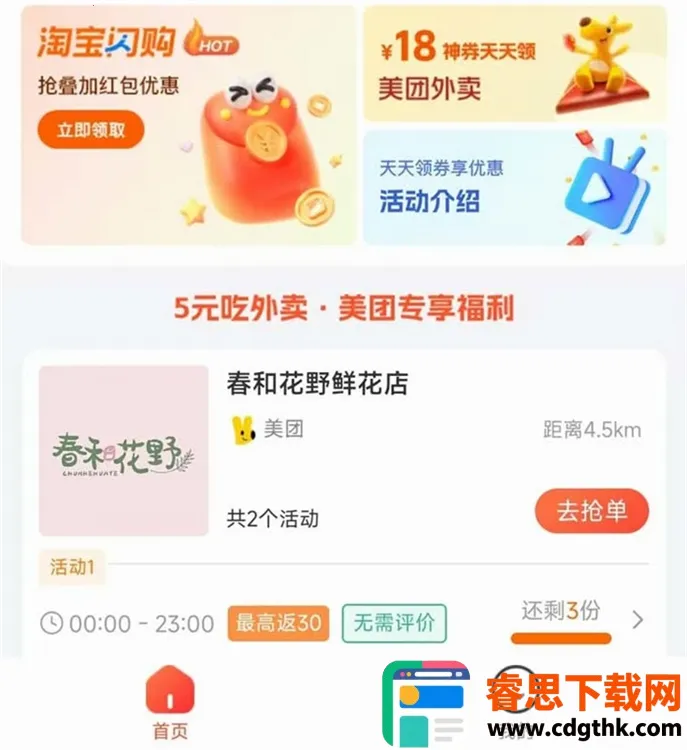Open the 美团外卖 ¥18 coupon banner
This screenshot has height=750, width=687.
pyautogui.click(x=514, y=65)
